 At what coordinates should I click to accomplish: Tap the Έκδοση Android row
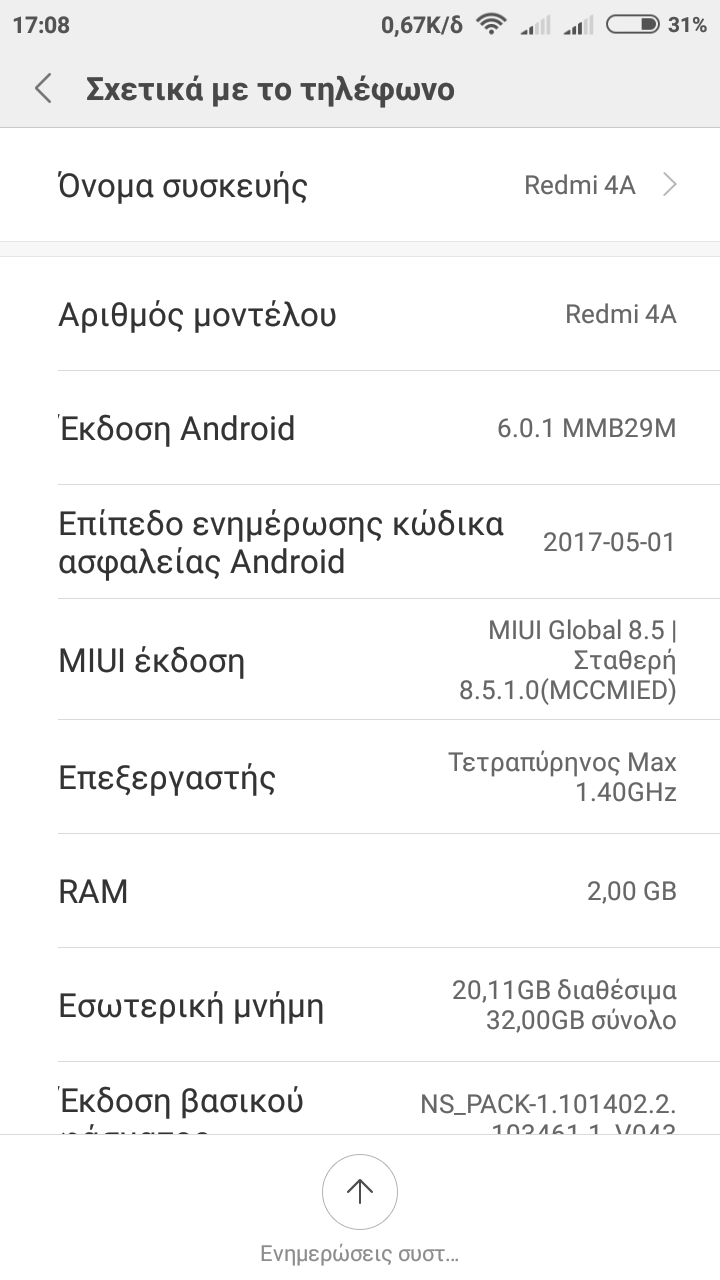(360, 429)
